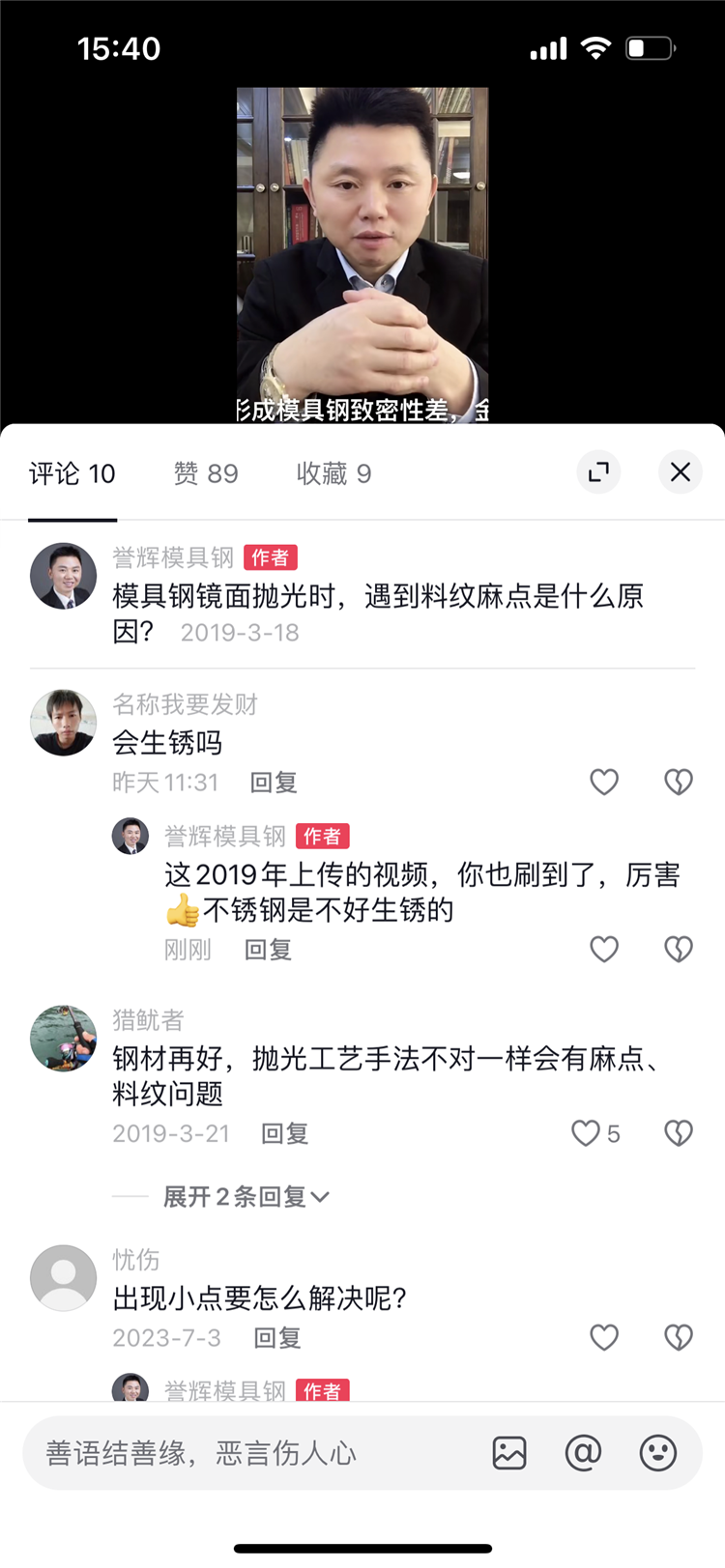Viewport: 725px width, 1568px height.
Task: Like 猎鱿者's comment with the heart
Action: pyautogui.click(x=585, y=1133)
